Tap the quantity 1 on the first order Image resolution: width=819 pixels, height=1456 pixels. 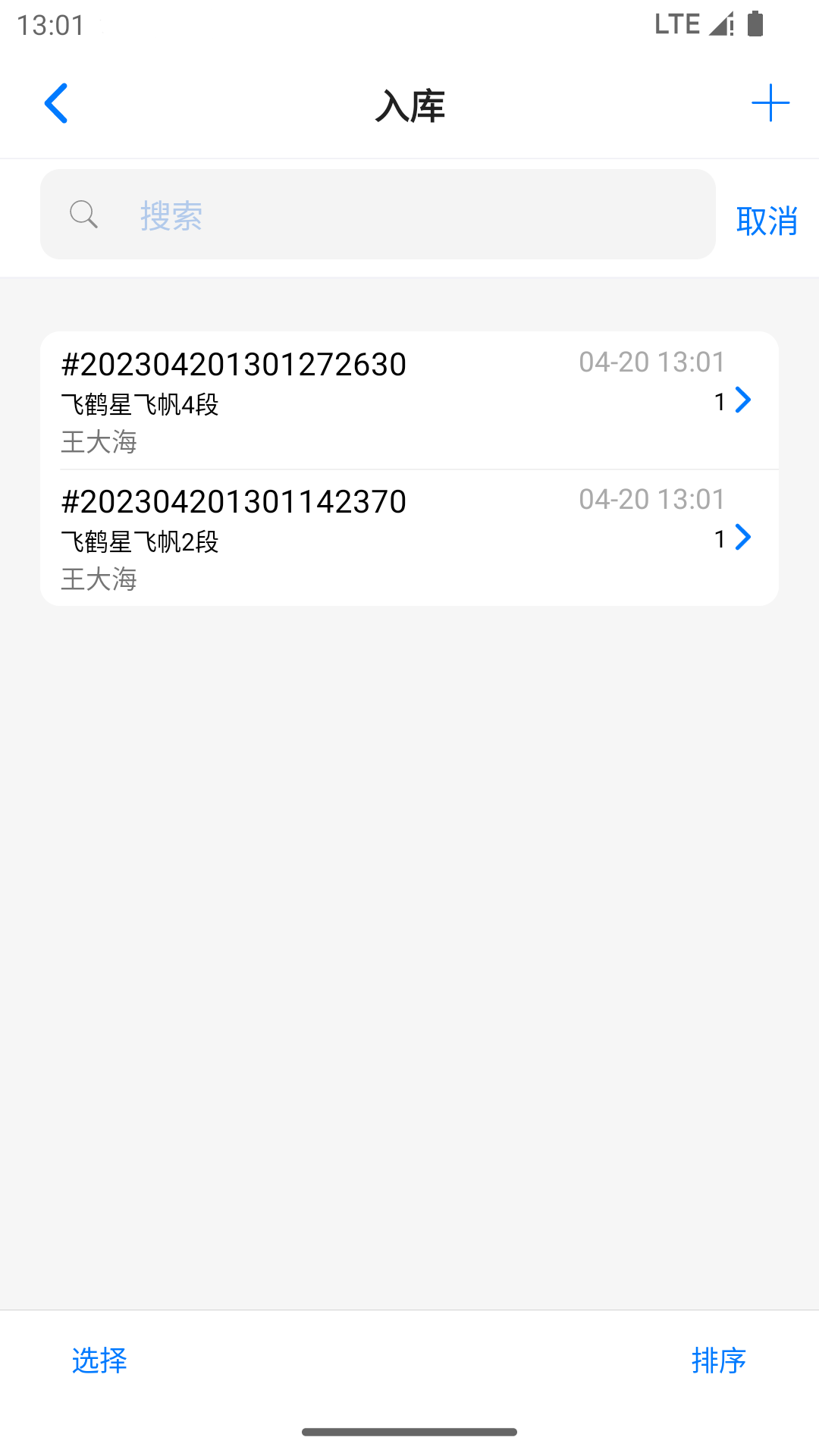(719, 401)
